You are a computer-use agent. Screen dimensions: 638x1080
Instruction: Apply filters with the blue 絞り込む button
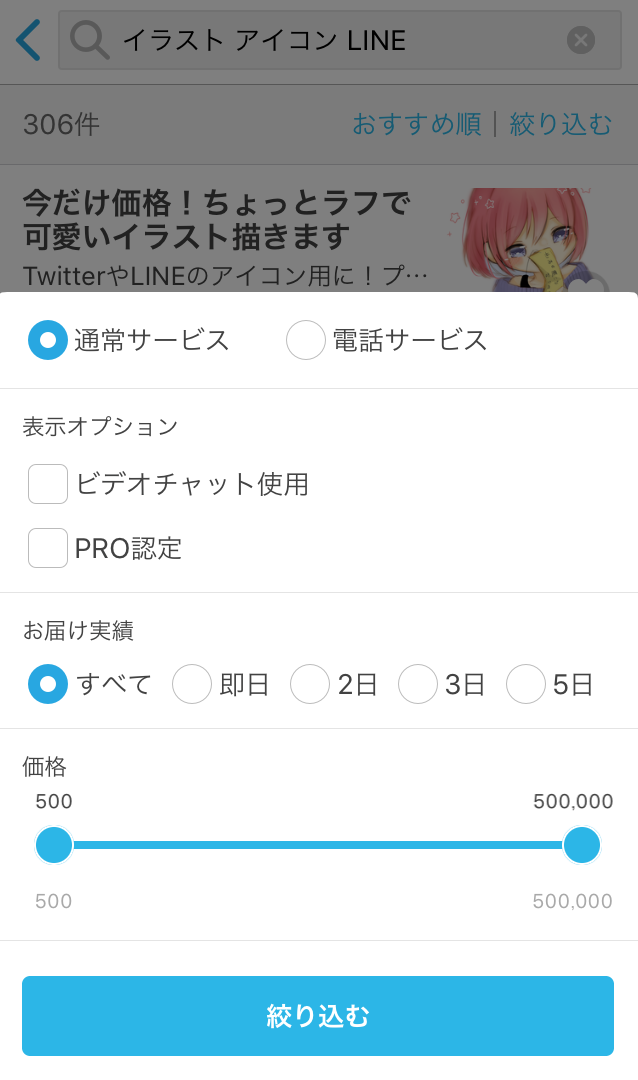point(318,1016)
